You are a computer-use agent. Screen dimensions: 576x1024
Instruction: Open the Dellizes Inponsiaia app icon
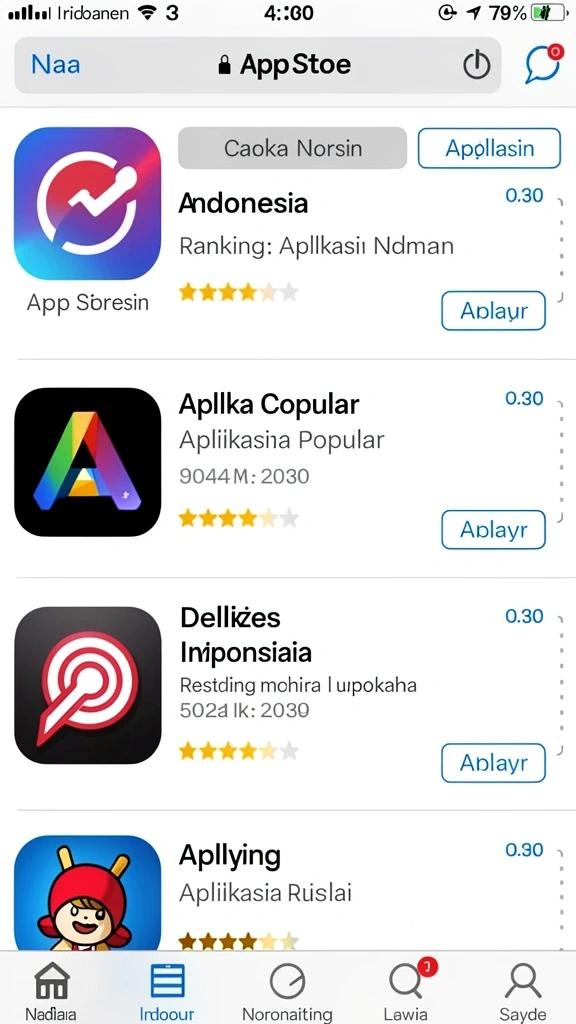tap(88, 685)
